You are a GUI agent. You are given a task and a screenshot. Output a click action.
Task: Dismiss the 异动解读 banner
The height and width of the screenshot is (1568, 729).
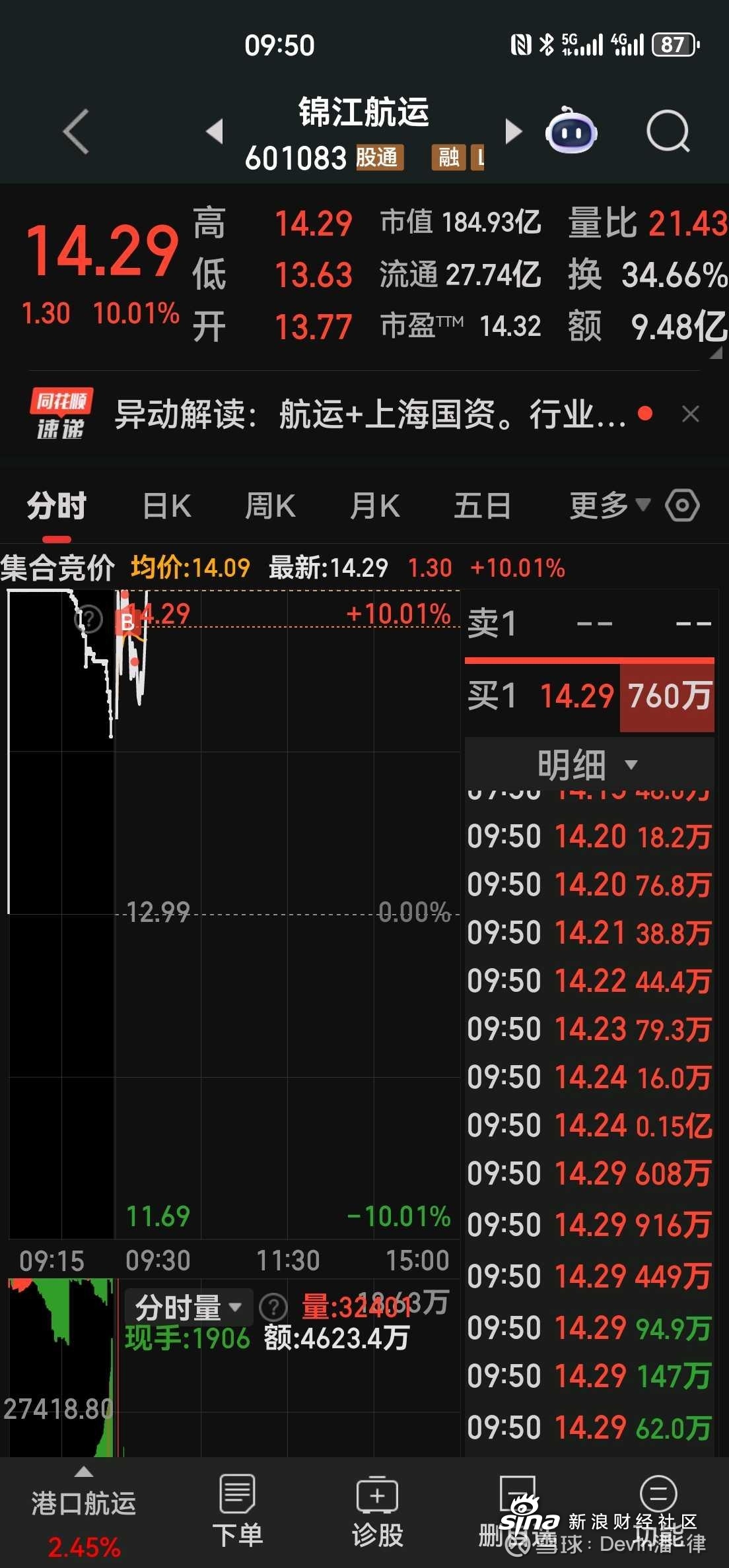pos(690,414)
